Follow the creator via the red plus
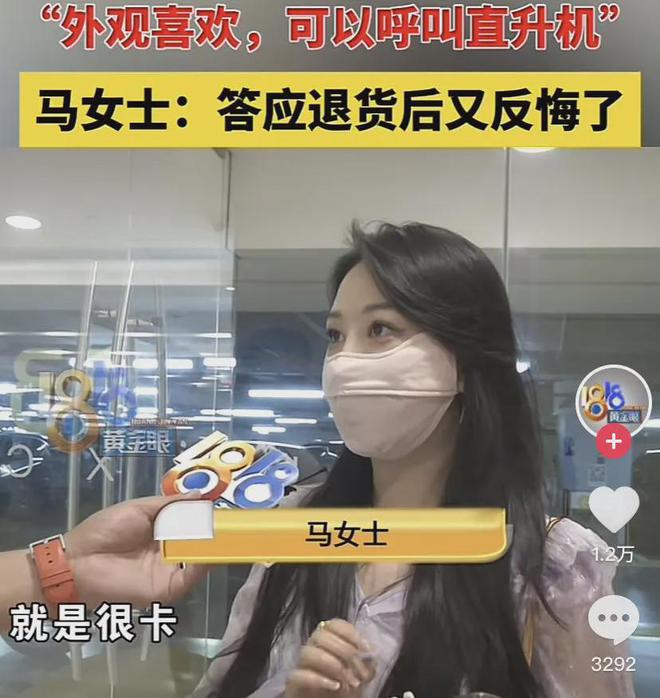 613,440
